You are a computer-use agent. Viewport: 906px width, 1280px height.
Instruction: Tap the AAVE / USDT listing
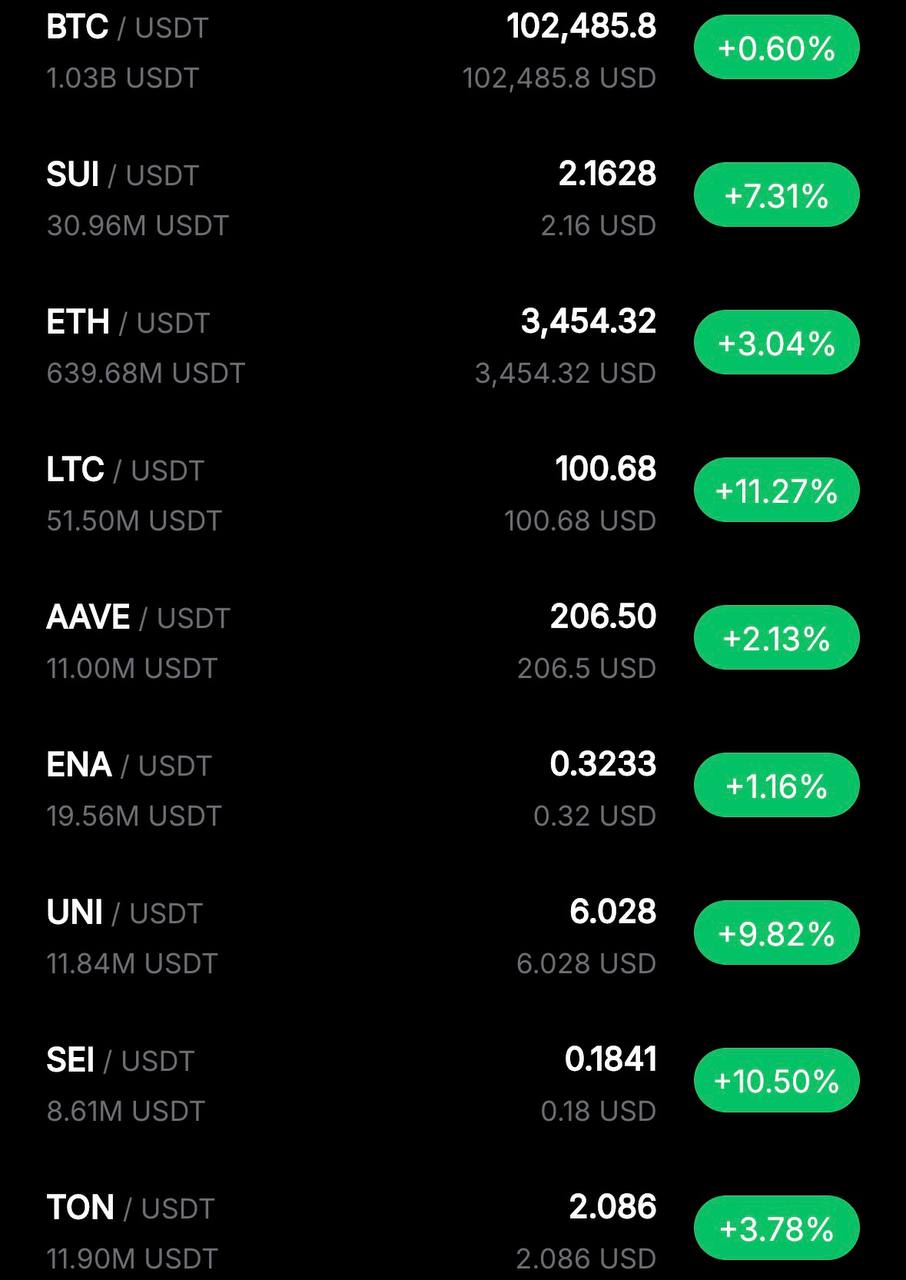[x=138, y=618]
